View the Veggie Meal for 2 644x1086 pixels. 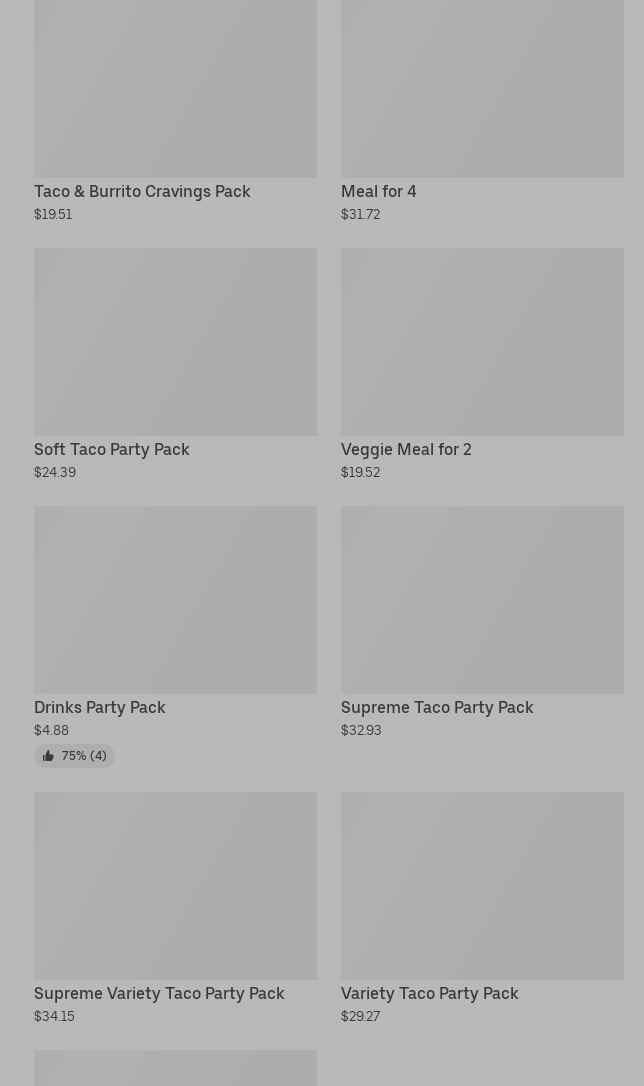pyautogui.click(x=482, y=364)
